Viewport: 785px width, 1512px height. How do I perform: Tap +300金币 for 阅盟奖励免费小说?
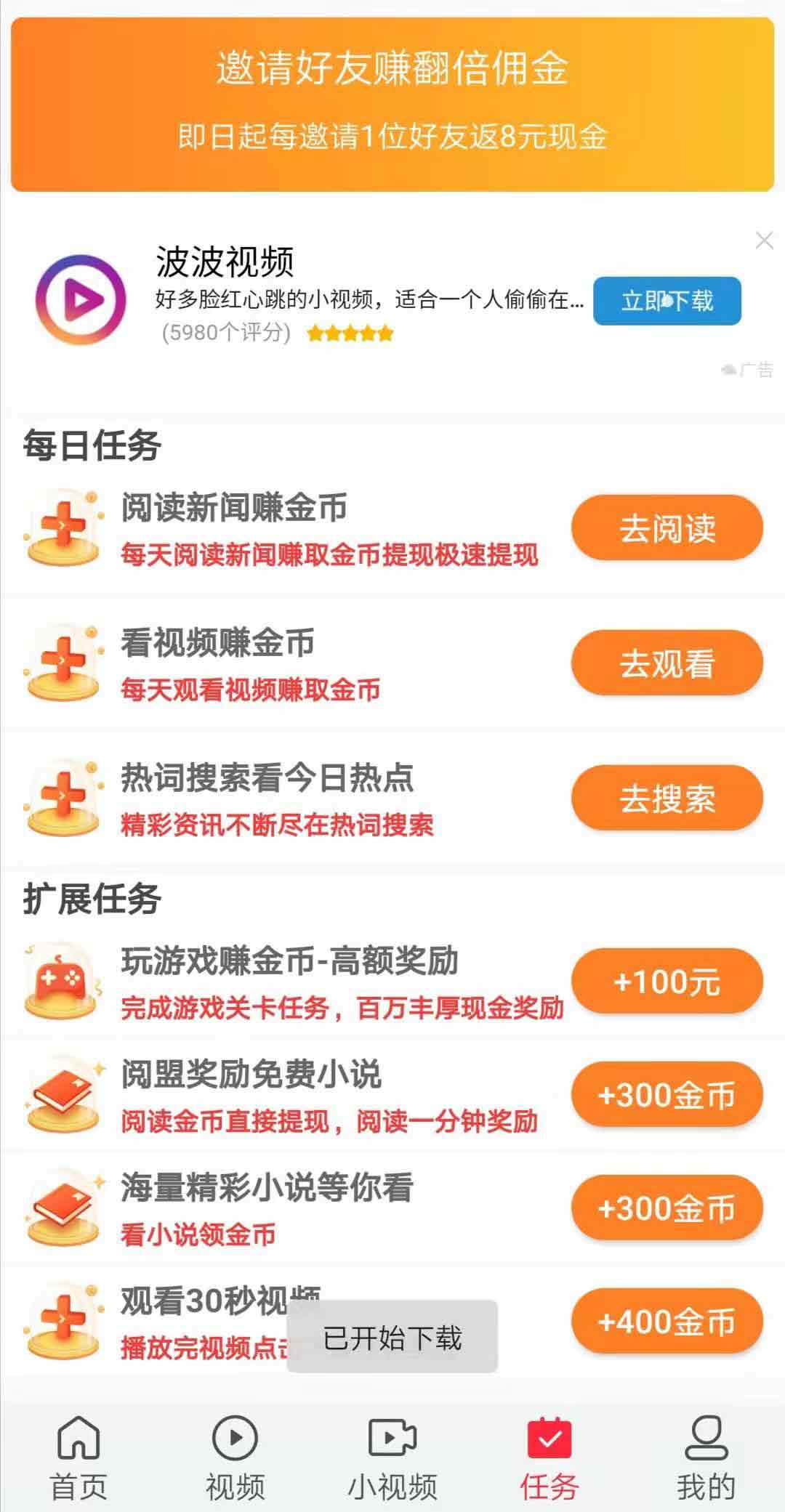[x=667, y=1094]
